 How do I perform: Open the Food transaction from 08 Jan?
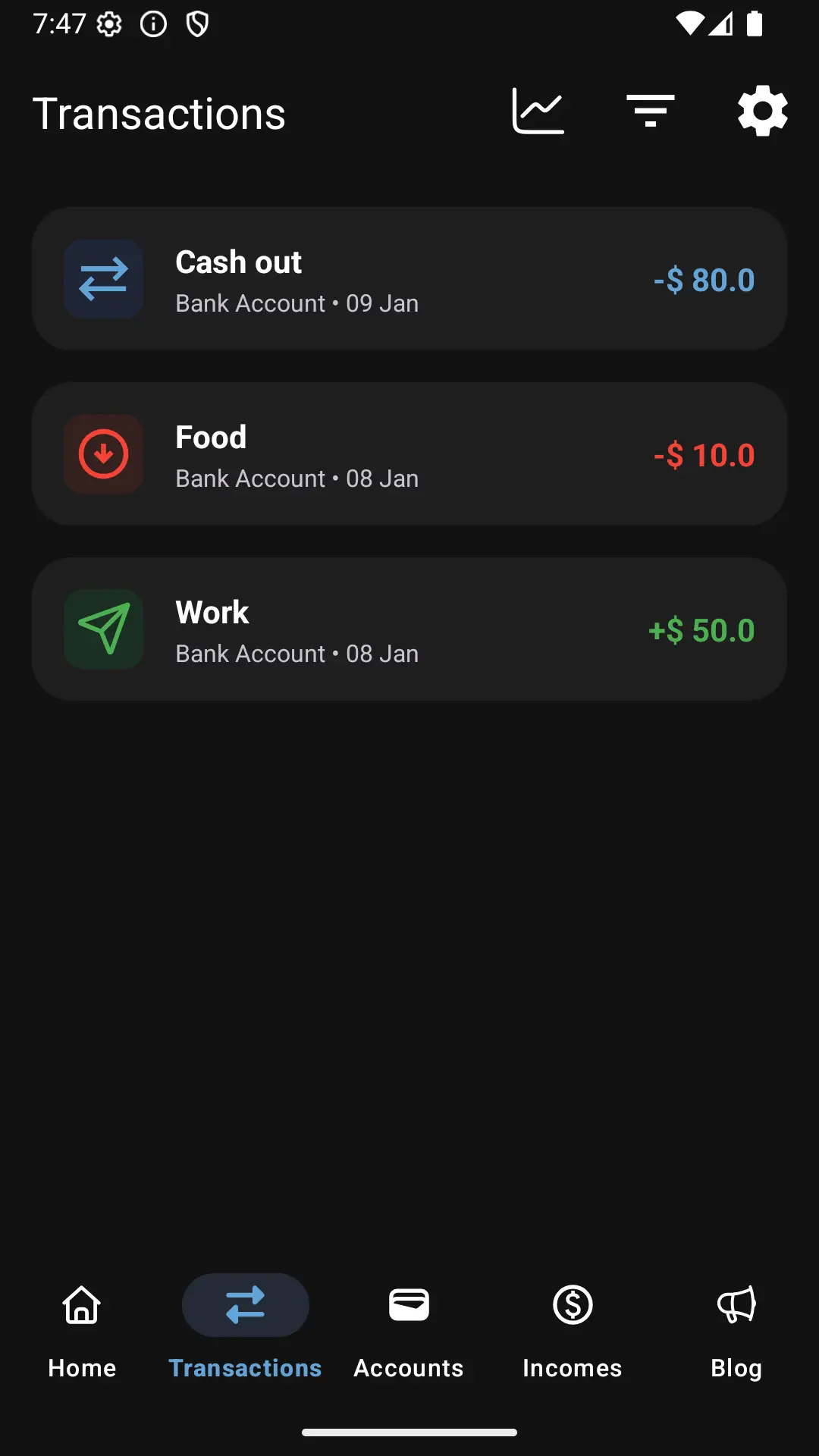pos(409,453)
